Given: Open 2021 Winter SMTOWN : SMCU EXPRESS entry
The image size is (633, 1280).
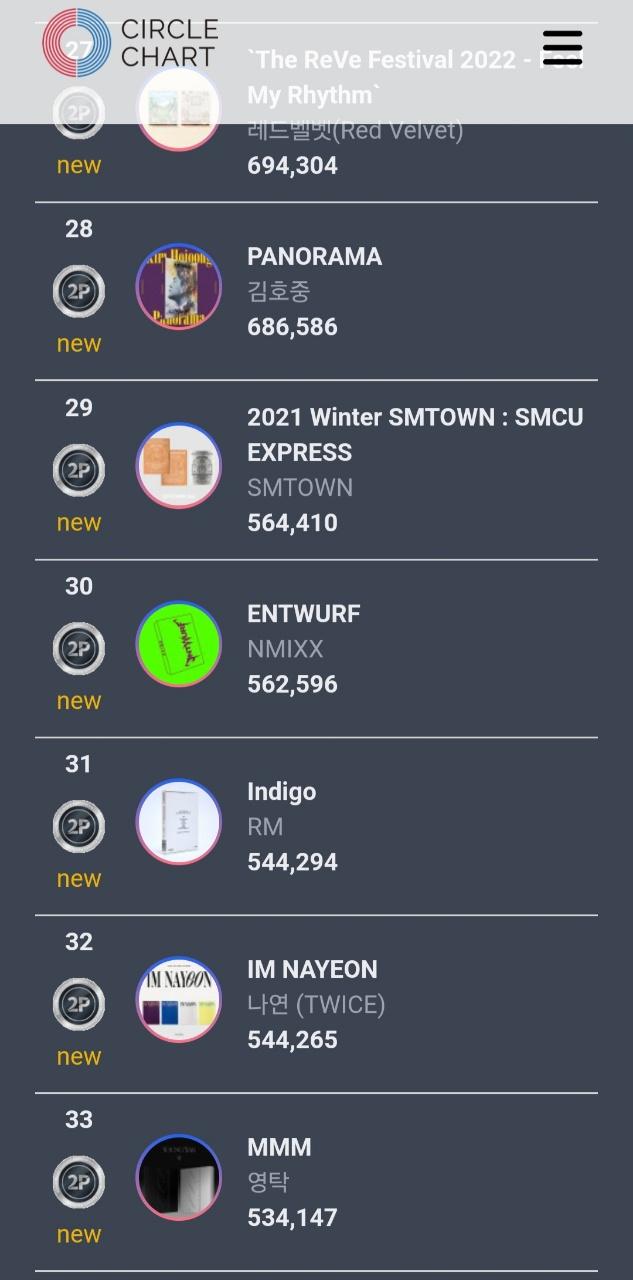Looking at the screenshot, I should coord(414,434).
